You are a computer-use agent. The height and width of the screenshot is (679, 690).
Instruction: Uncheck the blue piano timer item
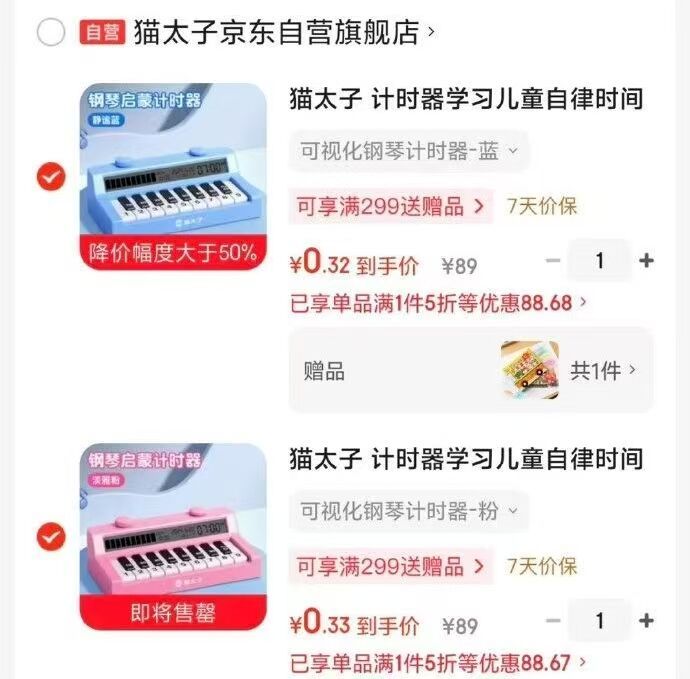pos(50,178)
